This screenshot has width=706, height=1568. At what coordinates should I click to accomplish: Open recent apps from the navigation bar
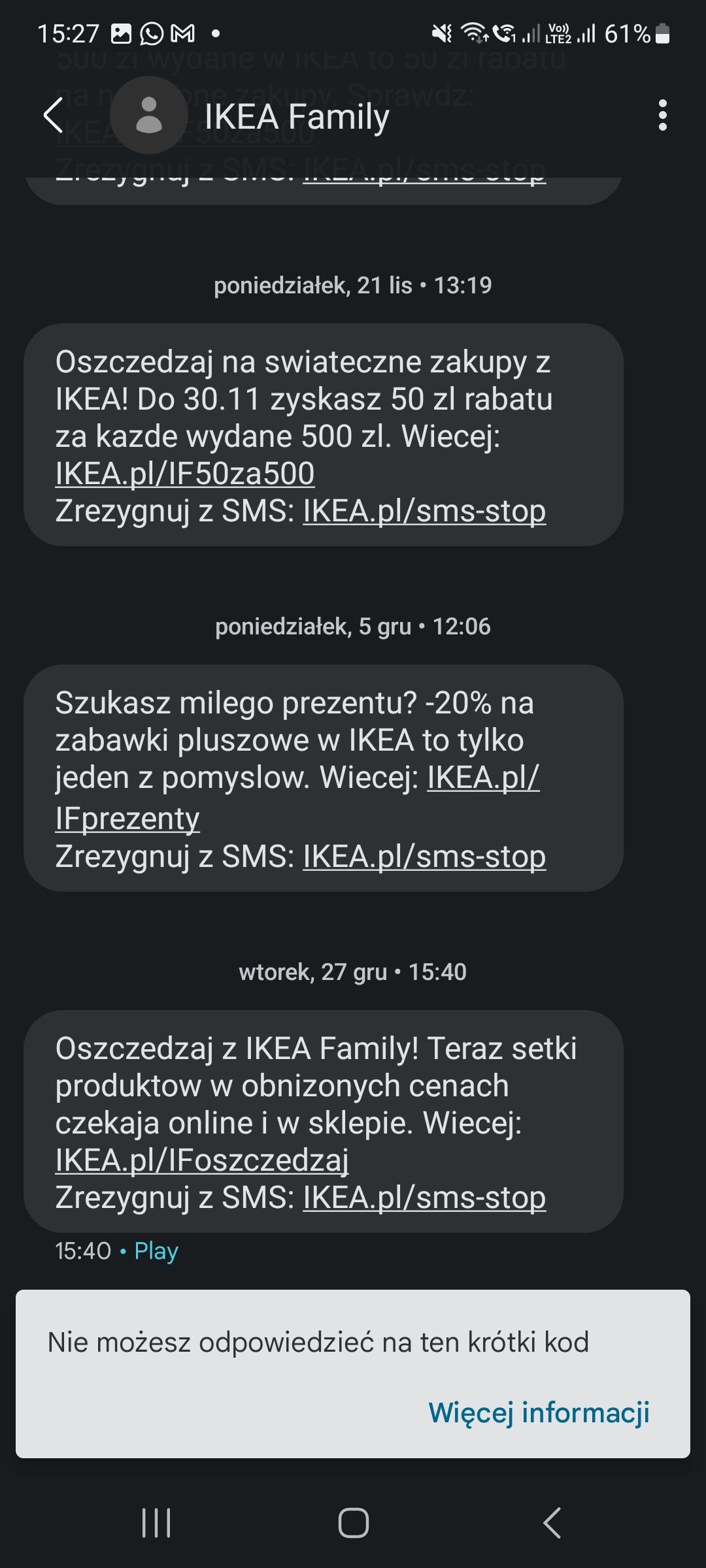[x=156, y=1523]
